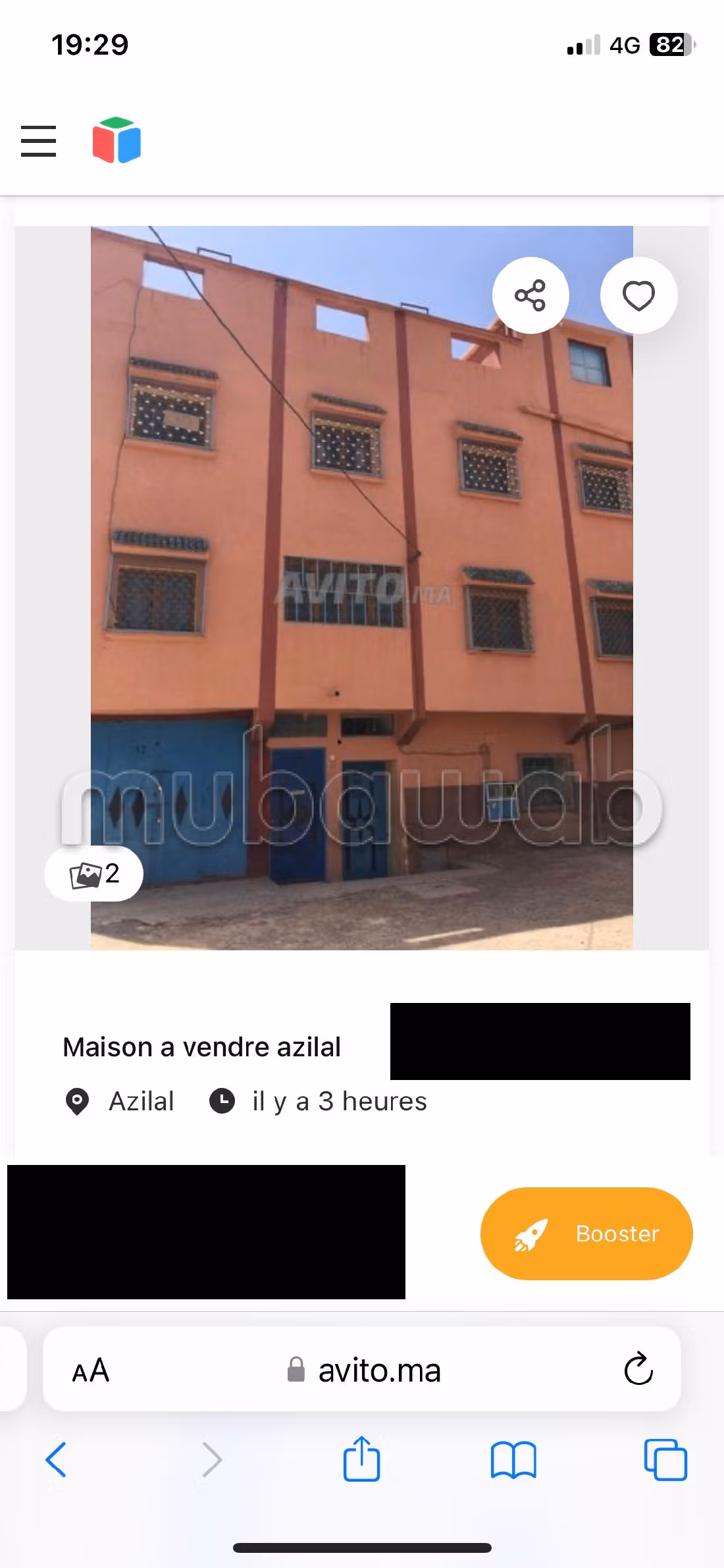Image resolution: width=724 pixels, height=1568 pixels.
Task: Open the AA reader settings
Action: pos(91,1370)
